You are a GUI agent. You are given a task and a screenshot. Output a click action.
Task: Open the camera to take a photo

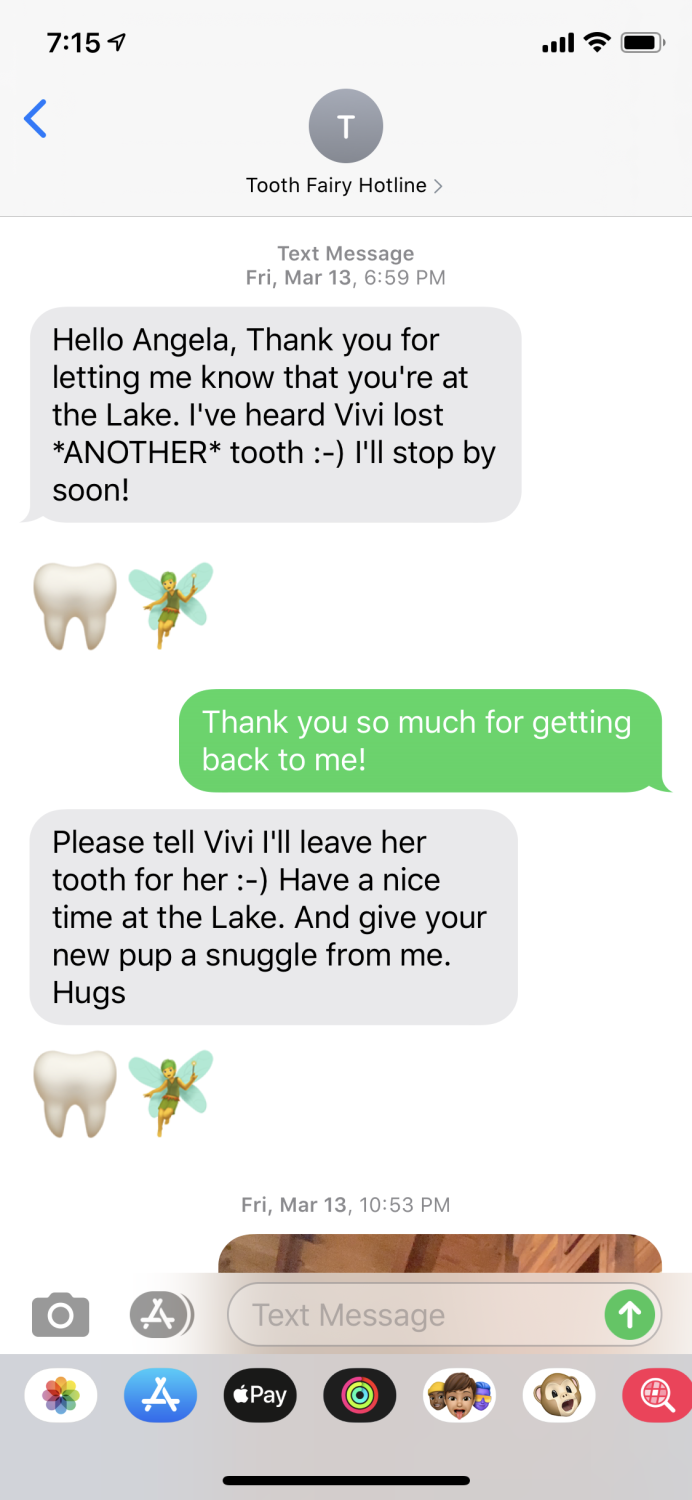(60, 1315)
